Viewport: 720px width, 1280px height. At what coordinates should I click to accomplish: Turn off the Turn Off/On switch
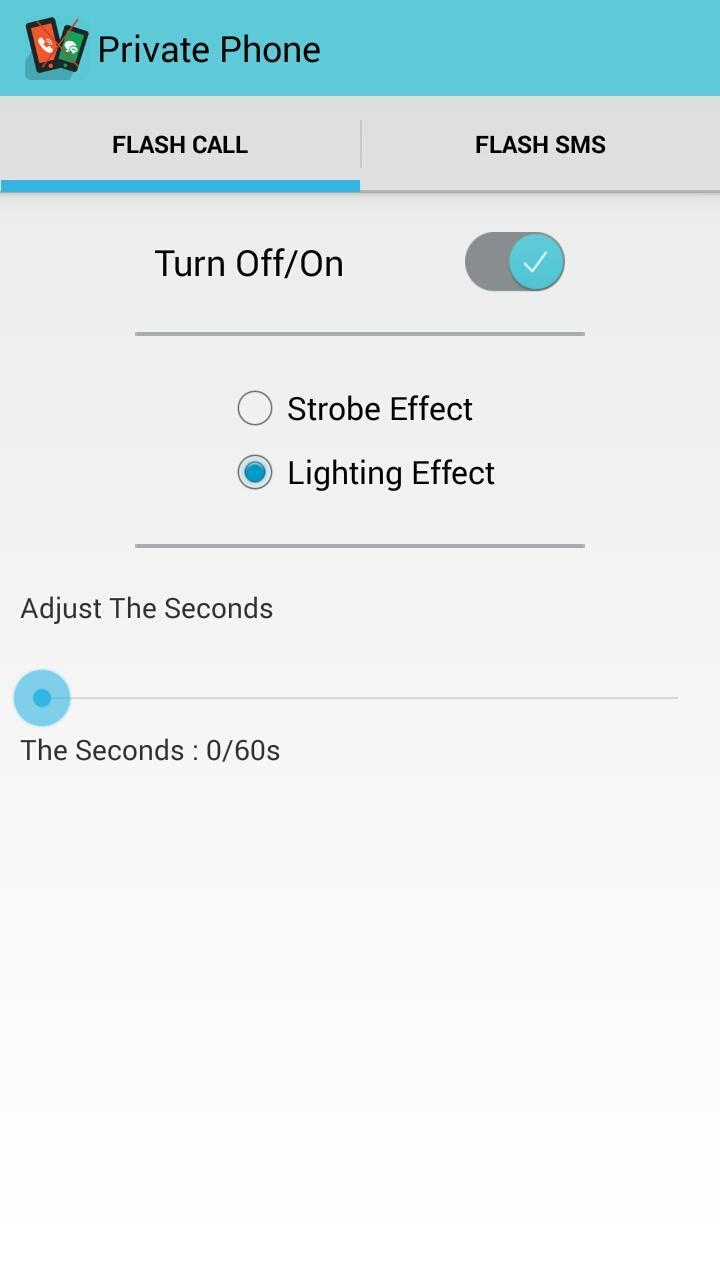coord(515,261)
